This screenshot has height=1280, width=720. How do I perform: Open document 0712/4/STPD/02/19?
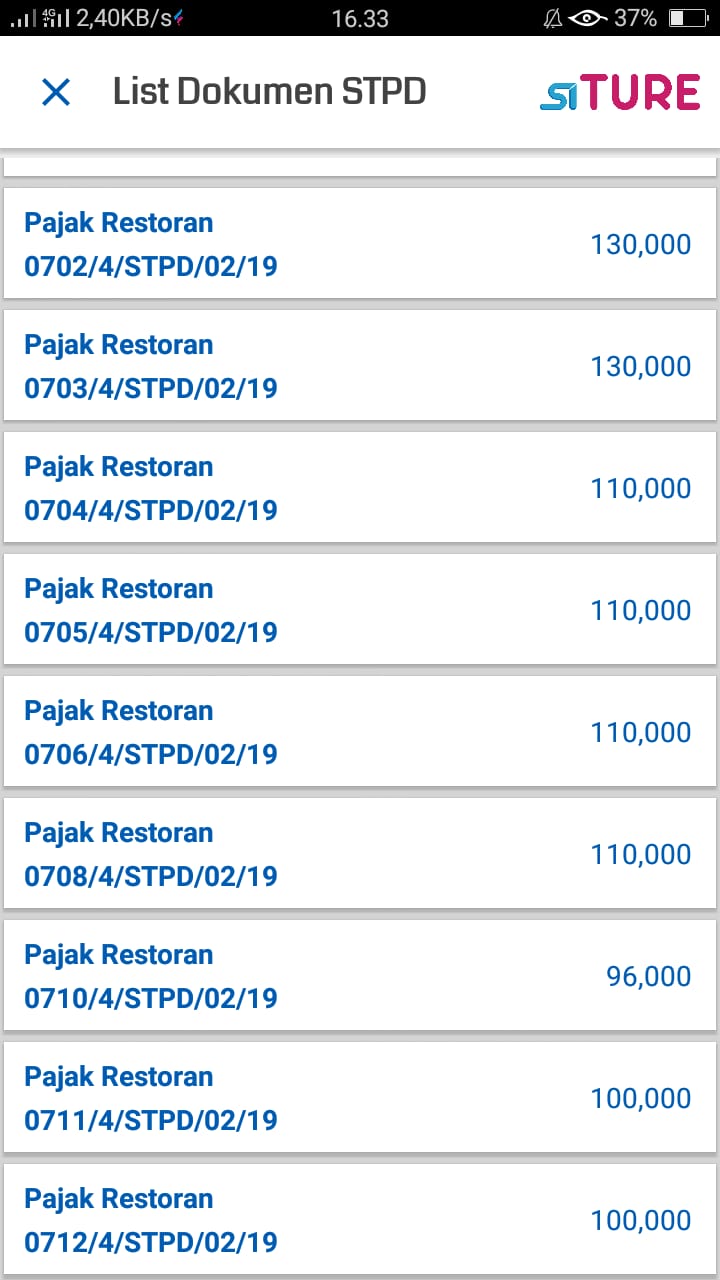[360, 1219]
